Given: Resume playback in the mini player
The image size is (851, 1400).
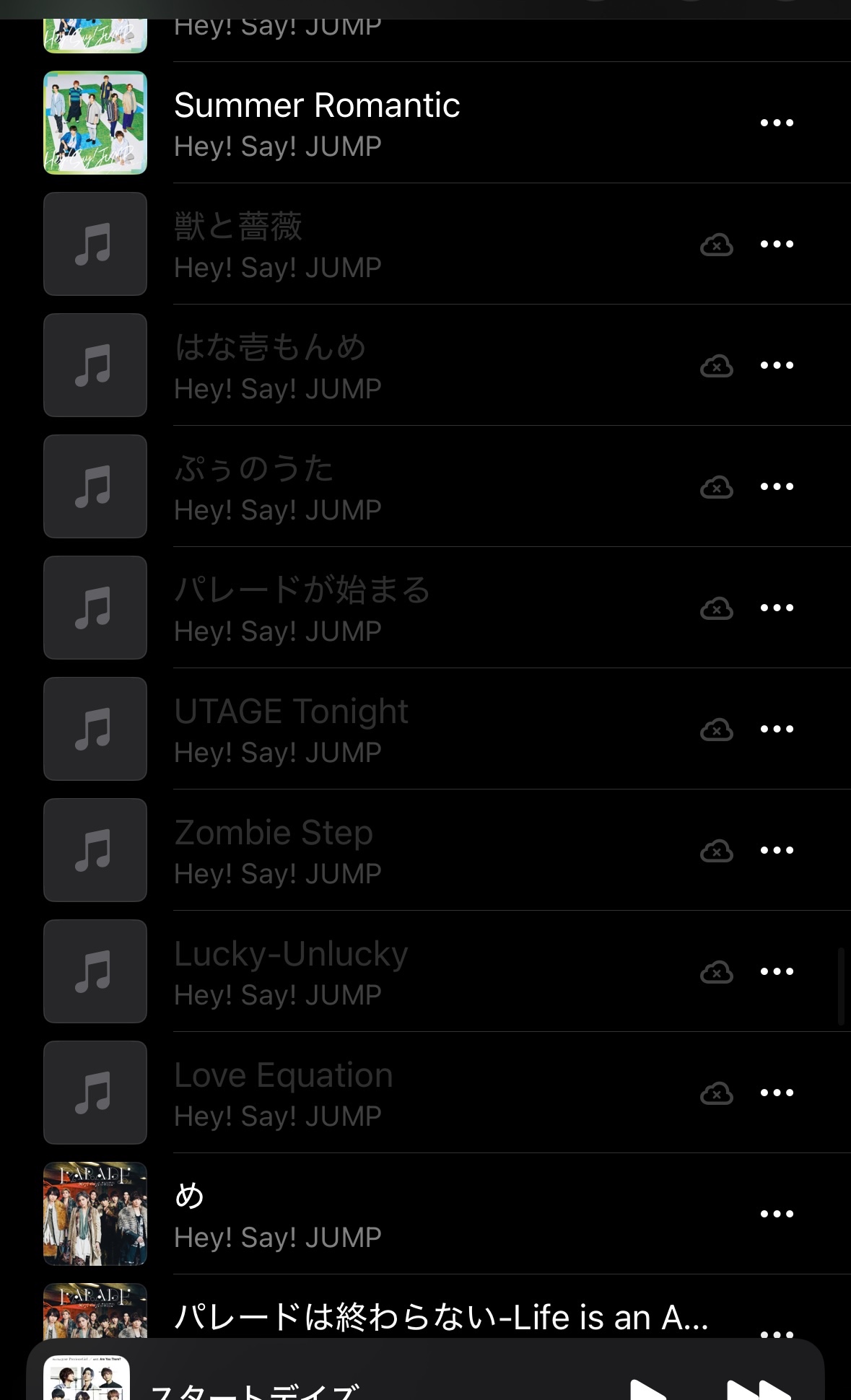Looking at the screenshot, I should point(647,1389).
